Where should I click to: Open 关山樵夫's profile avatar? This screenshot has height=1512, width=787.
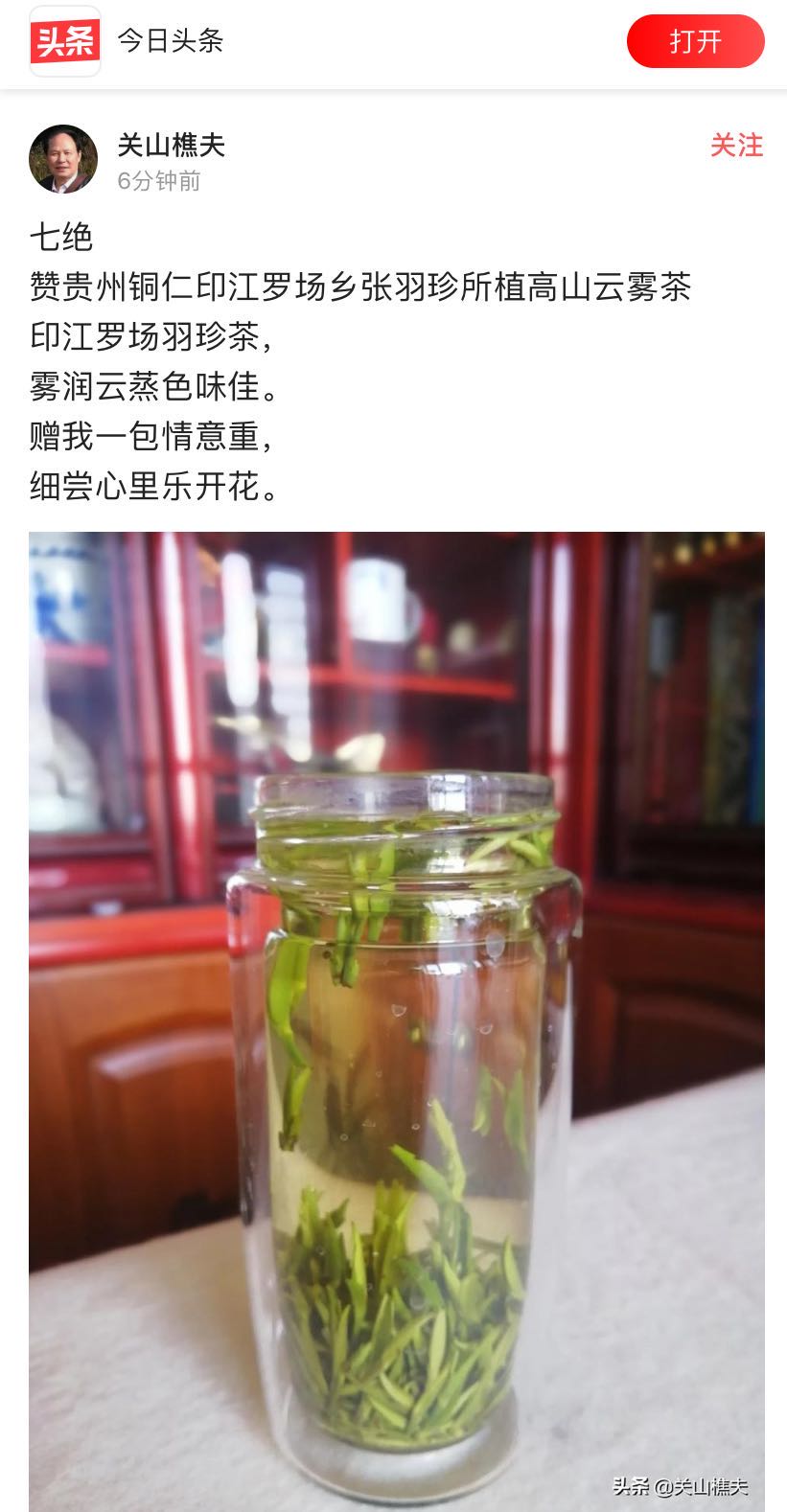point(63,159)
